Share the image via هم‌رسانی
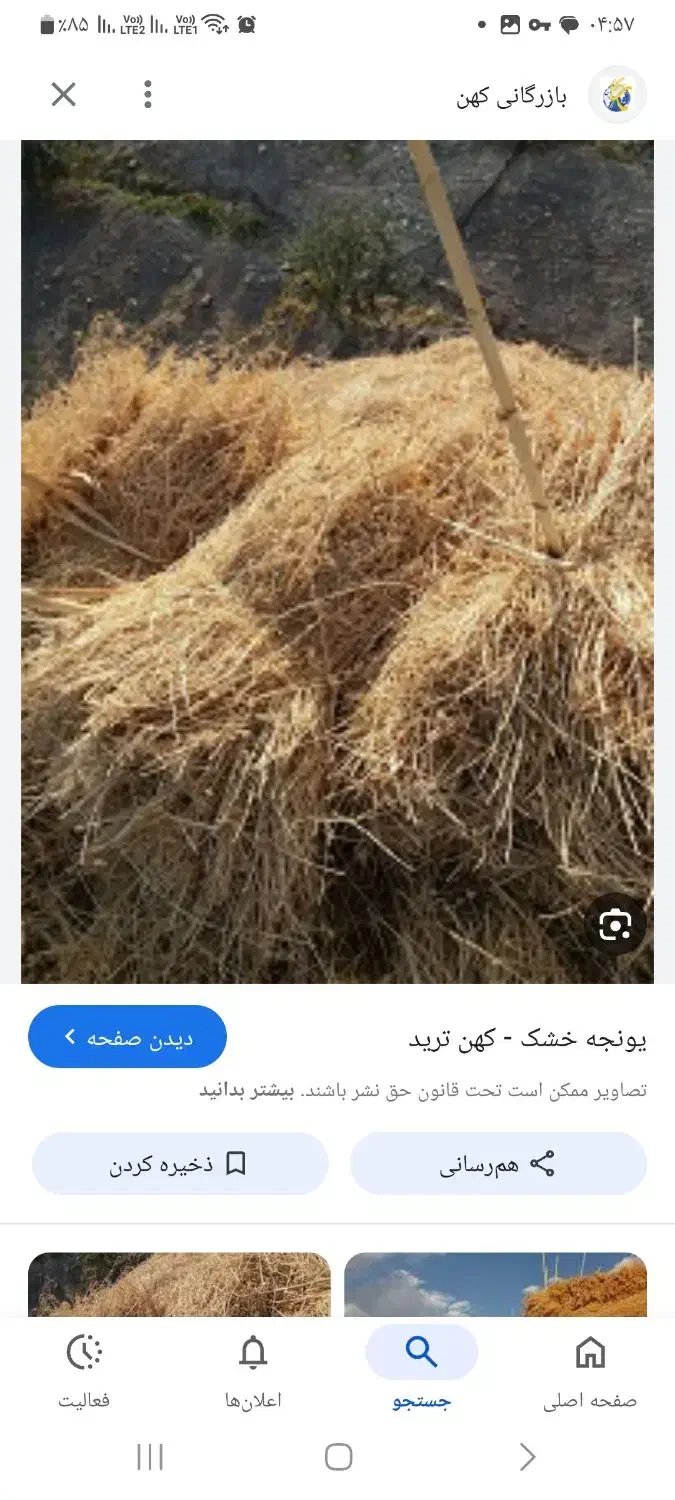The height and width of the screenshot is (1500, 675). tap(498, 1164)
